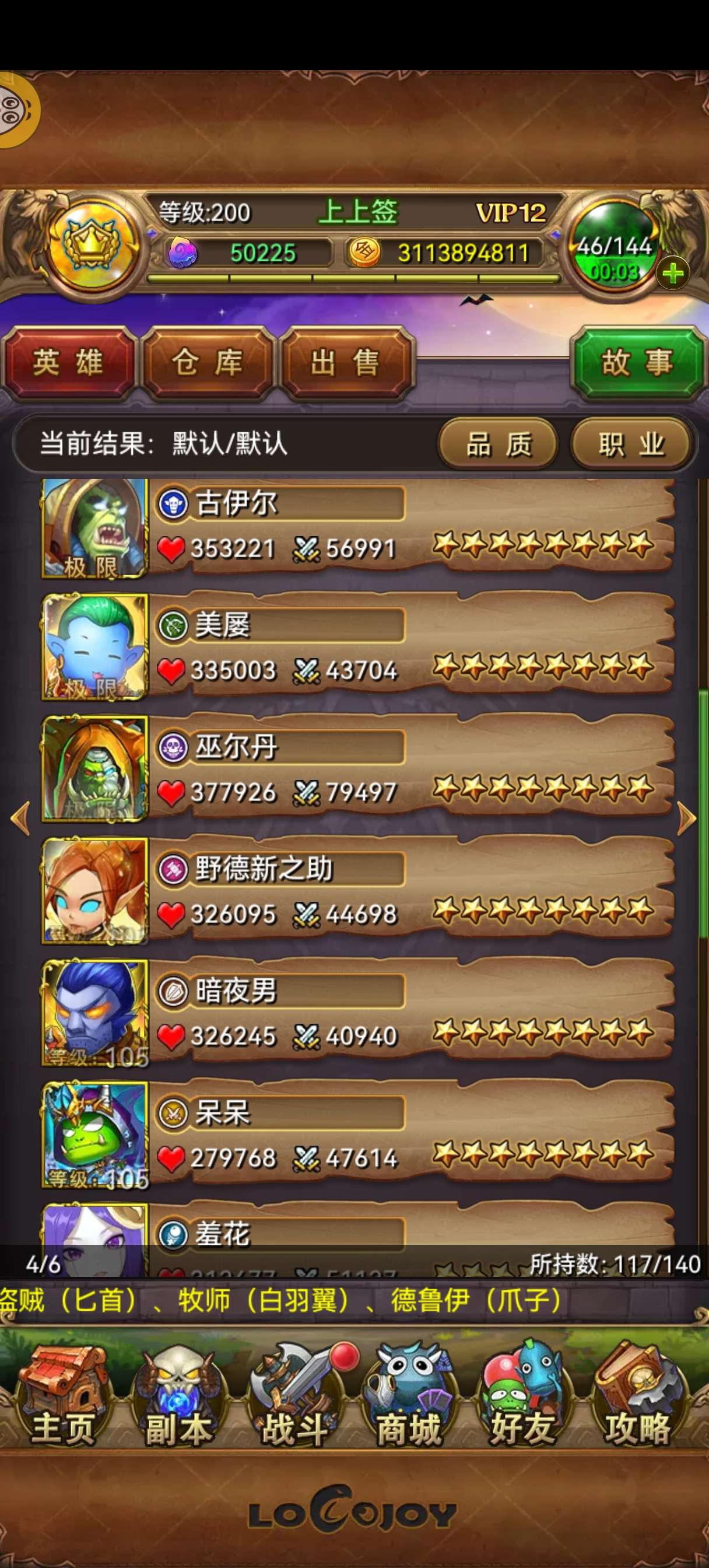709x1568 pixels.
Task: Go to next page with right arrow
Action: 687,818
